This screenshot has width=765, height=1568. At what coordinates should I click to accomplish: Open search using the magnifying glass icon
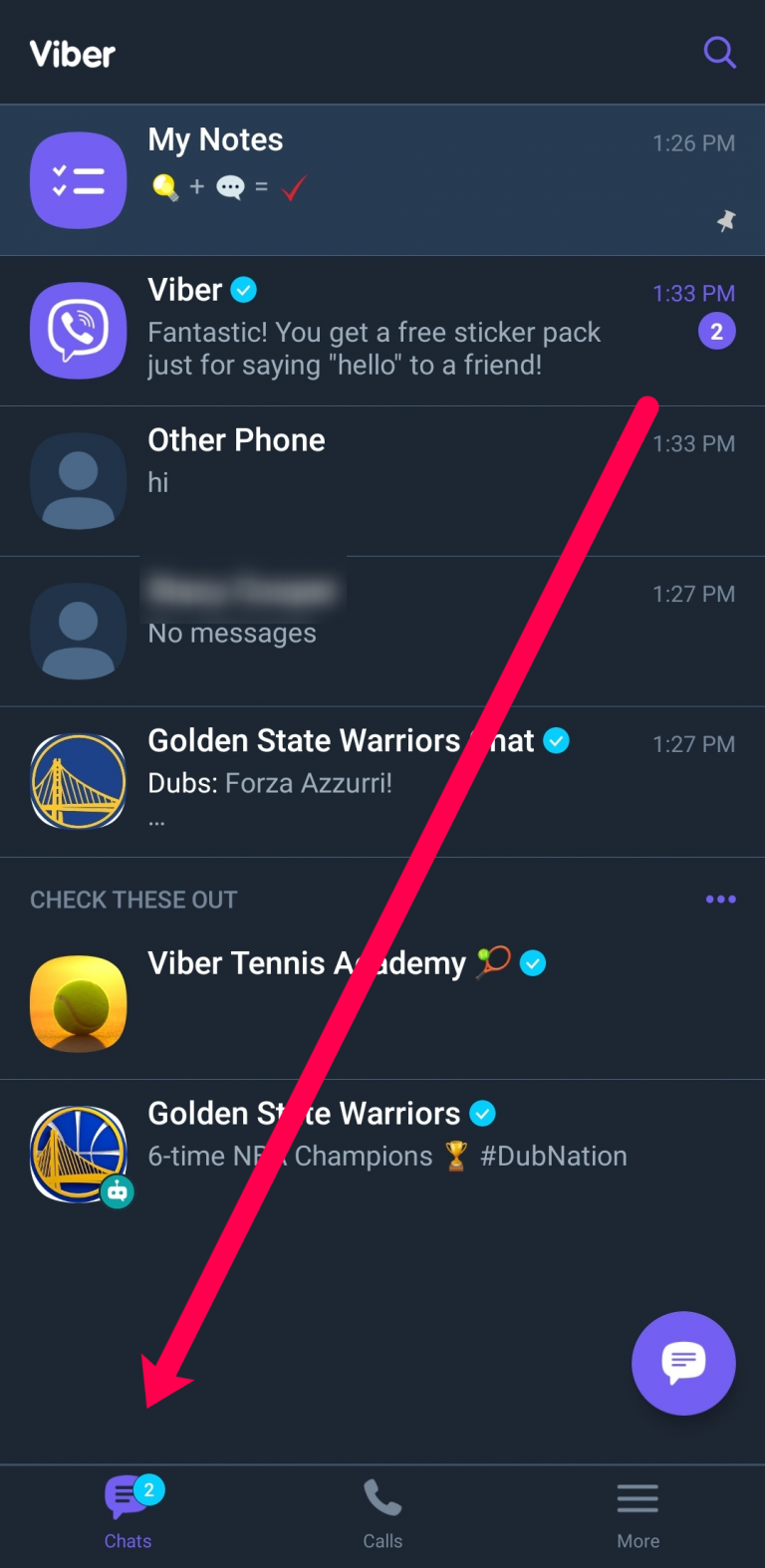coord(719,53)
